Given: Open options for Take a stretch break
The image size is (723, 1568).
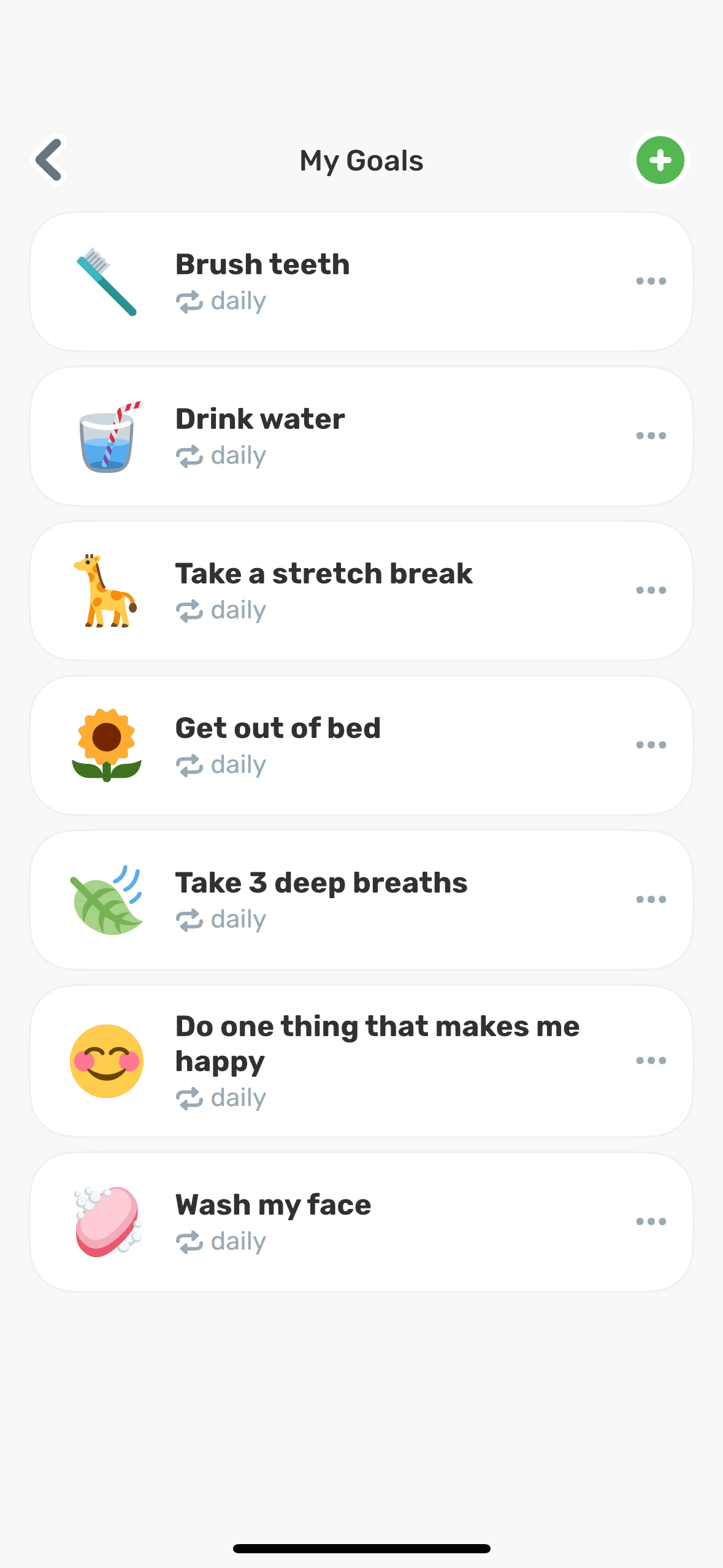Looking at the screenshot, I should [650, 590].
